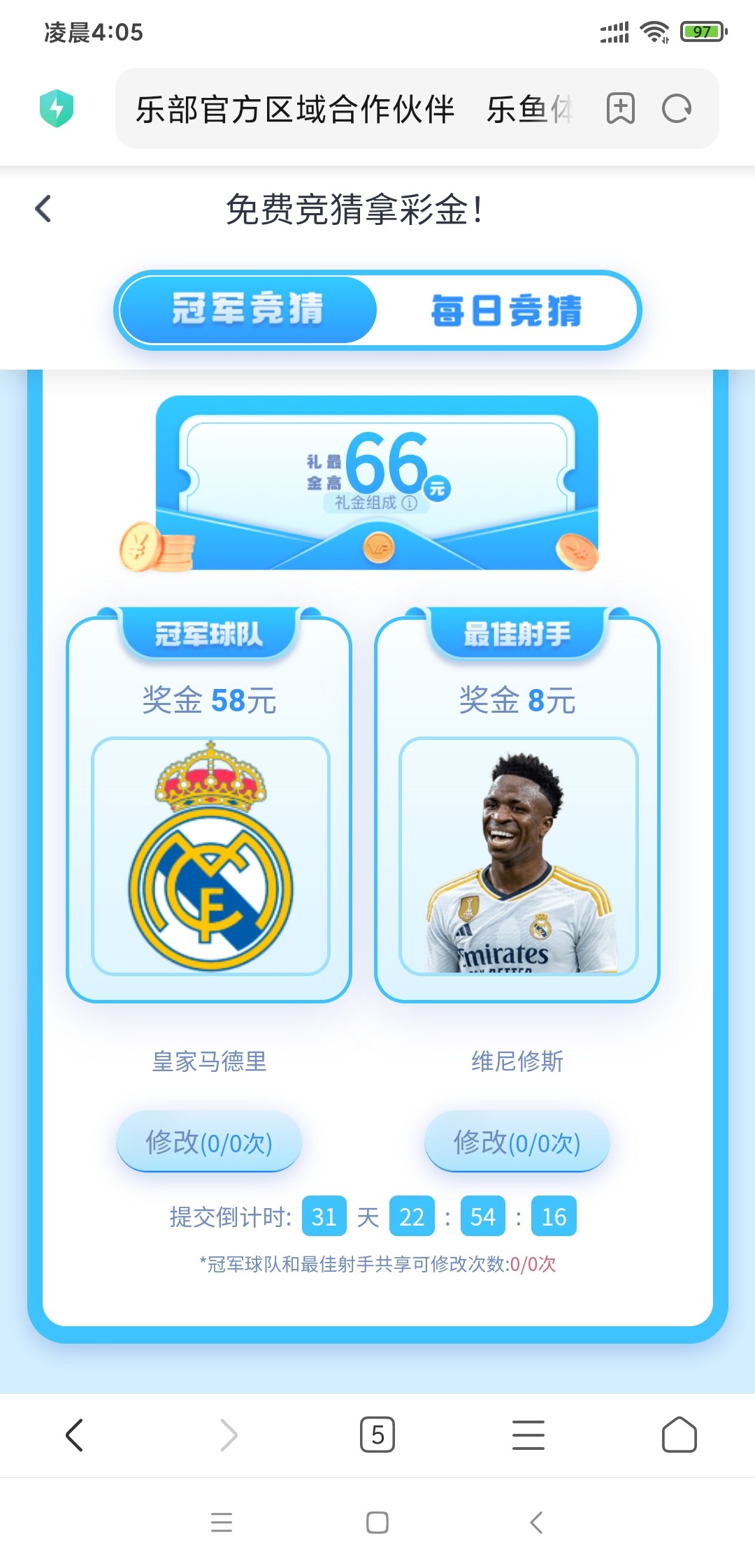Screen dimensions: 755x1568
Task: Bookmark this page
Action: [620, 109]
